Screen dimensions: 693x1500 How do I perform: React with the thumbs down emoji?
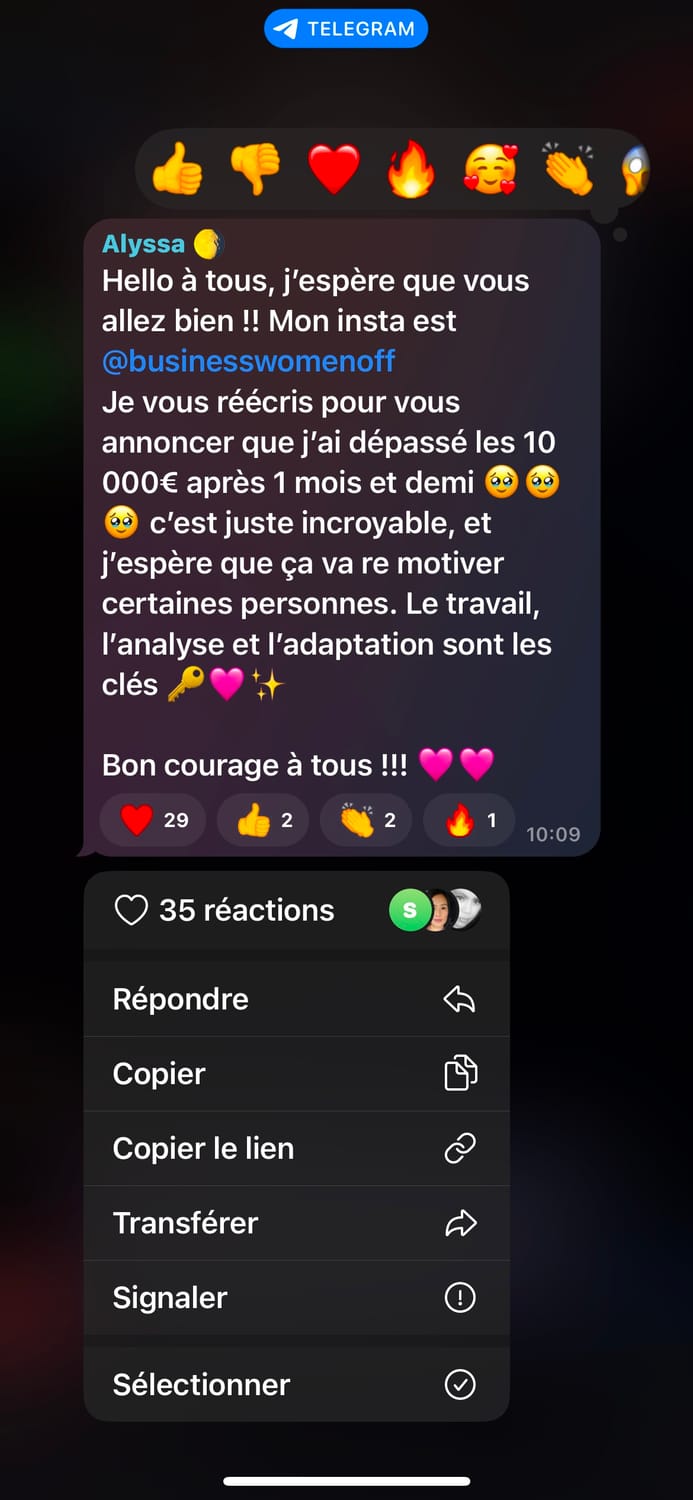[255, 168]
